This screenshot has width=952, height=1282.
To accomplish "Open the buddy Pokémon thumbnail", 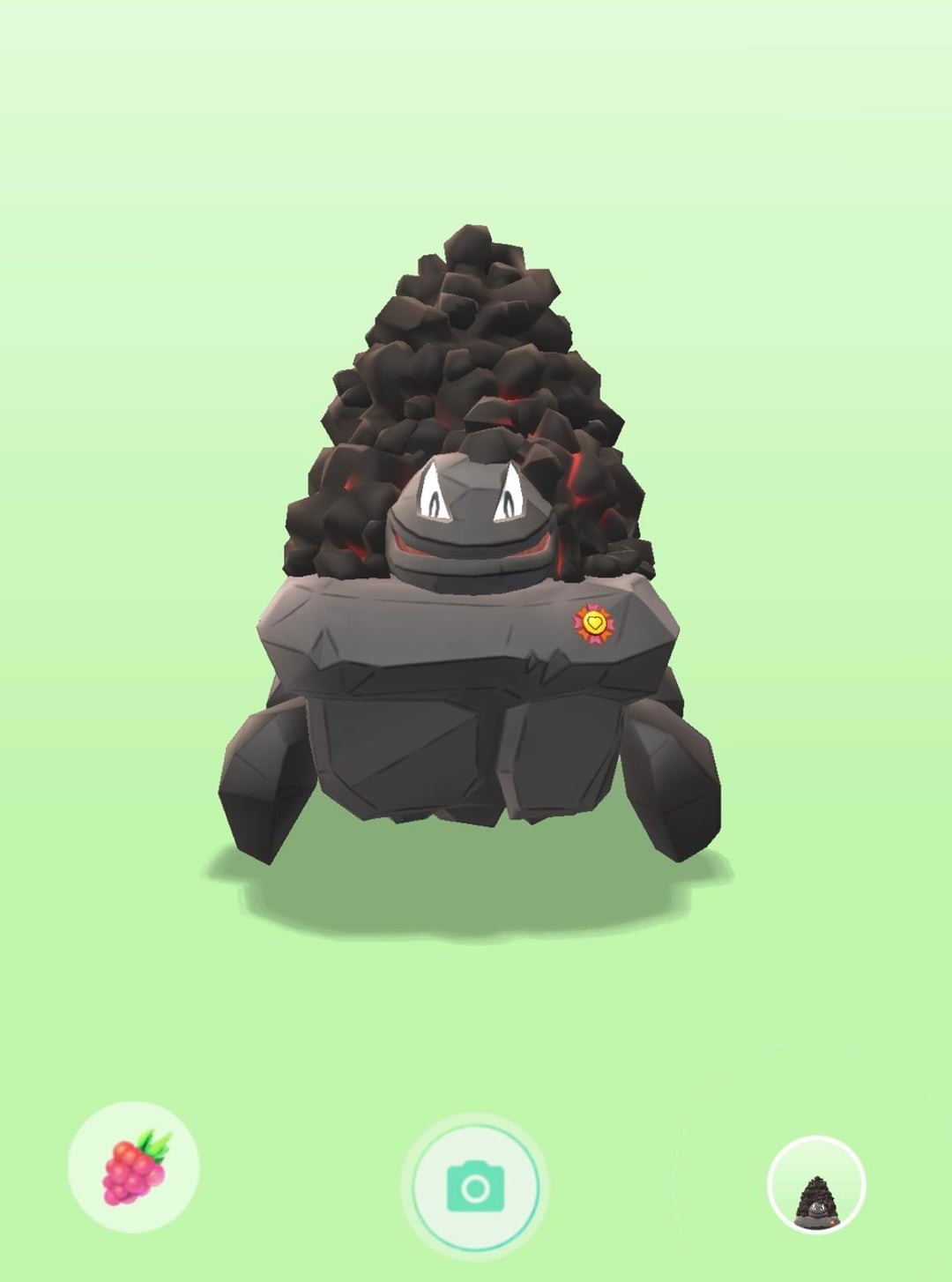I will click(x=816, y=1186).
